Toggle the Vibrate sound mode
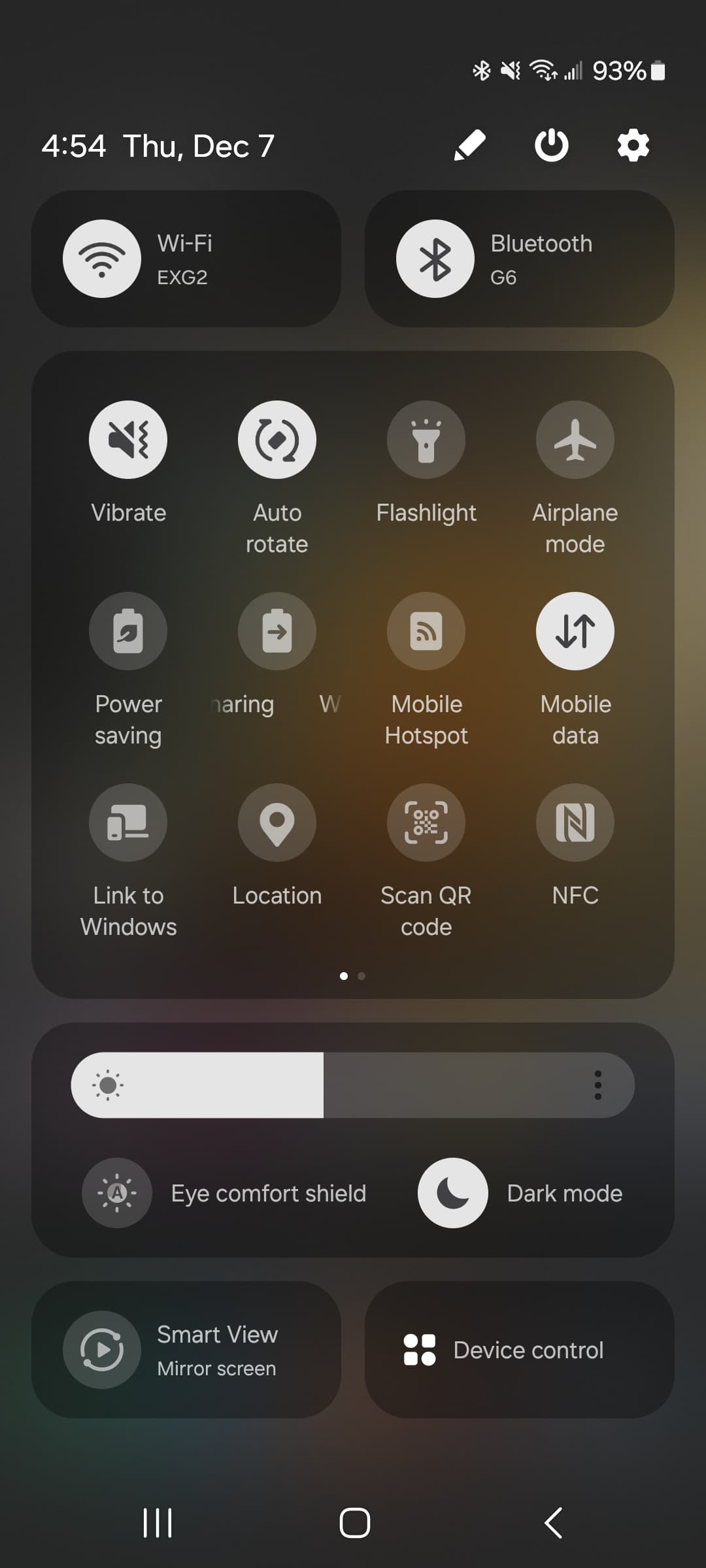The height and width of the screenshot is (1568, 706). 128,440
